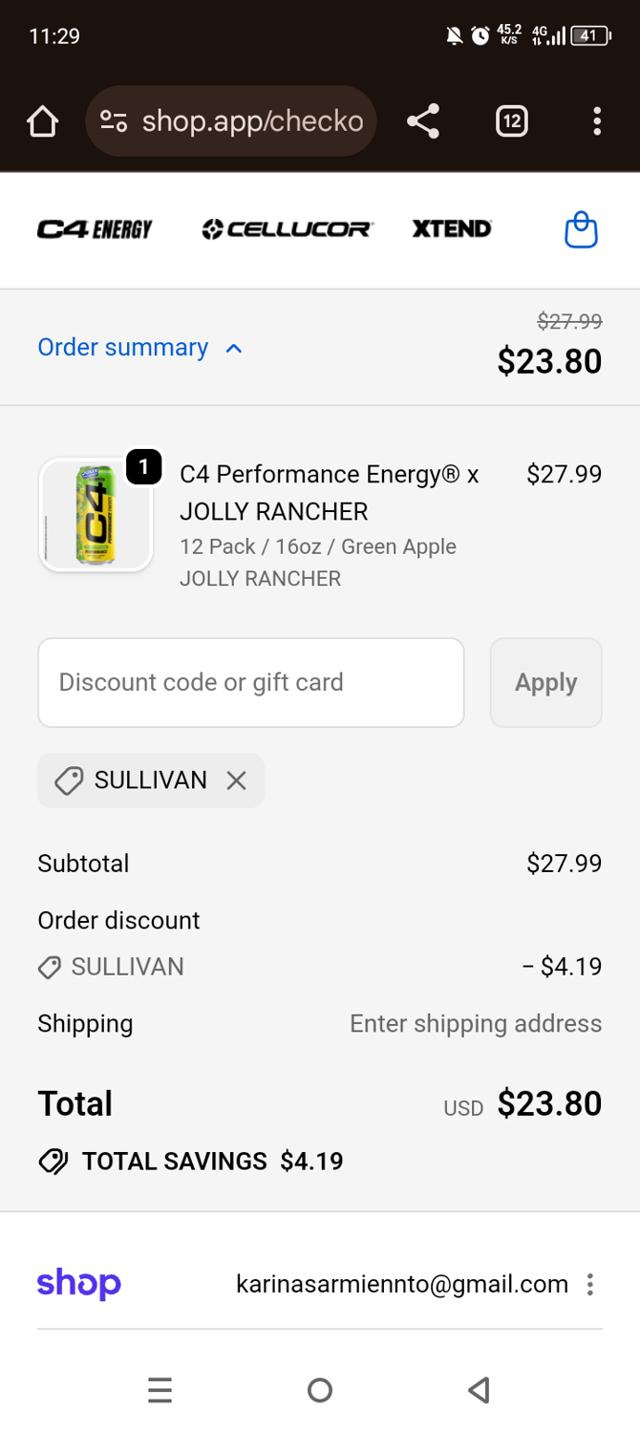This screenshot has height=1433, width=640.
Task: Apply the entered discount code
Action: tap(545, 683)
